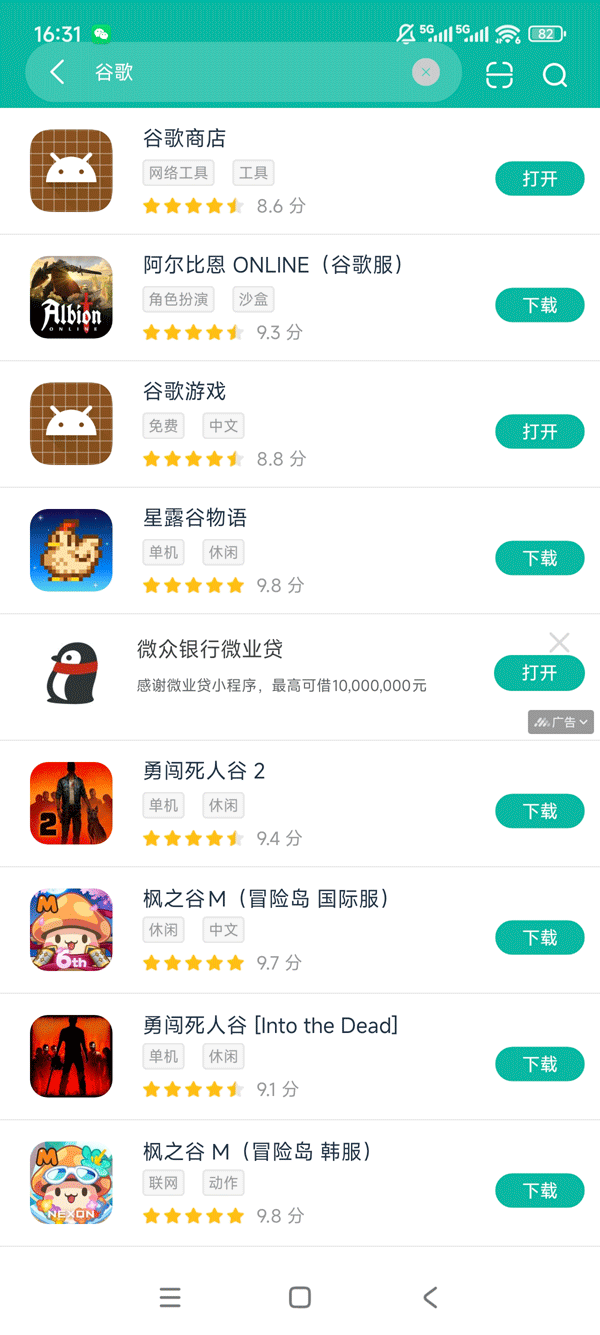Screen dimensions: 600x1335
Task: Download 勇闯死人谷 [Into the Dead]
Action: coord(539,1064)
